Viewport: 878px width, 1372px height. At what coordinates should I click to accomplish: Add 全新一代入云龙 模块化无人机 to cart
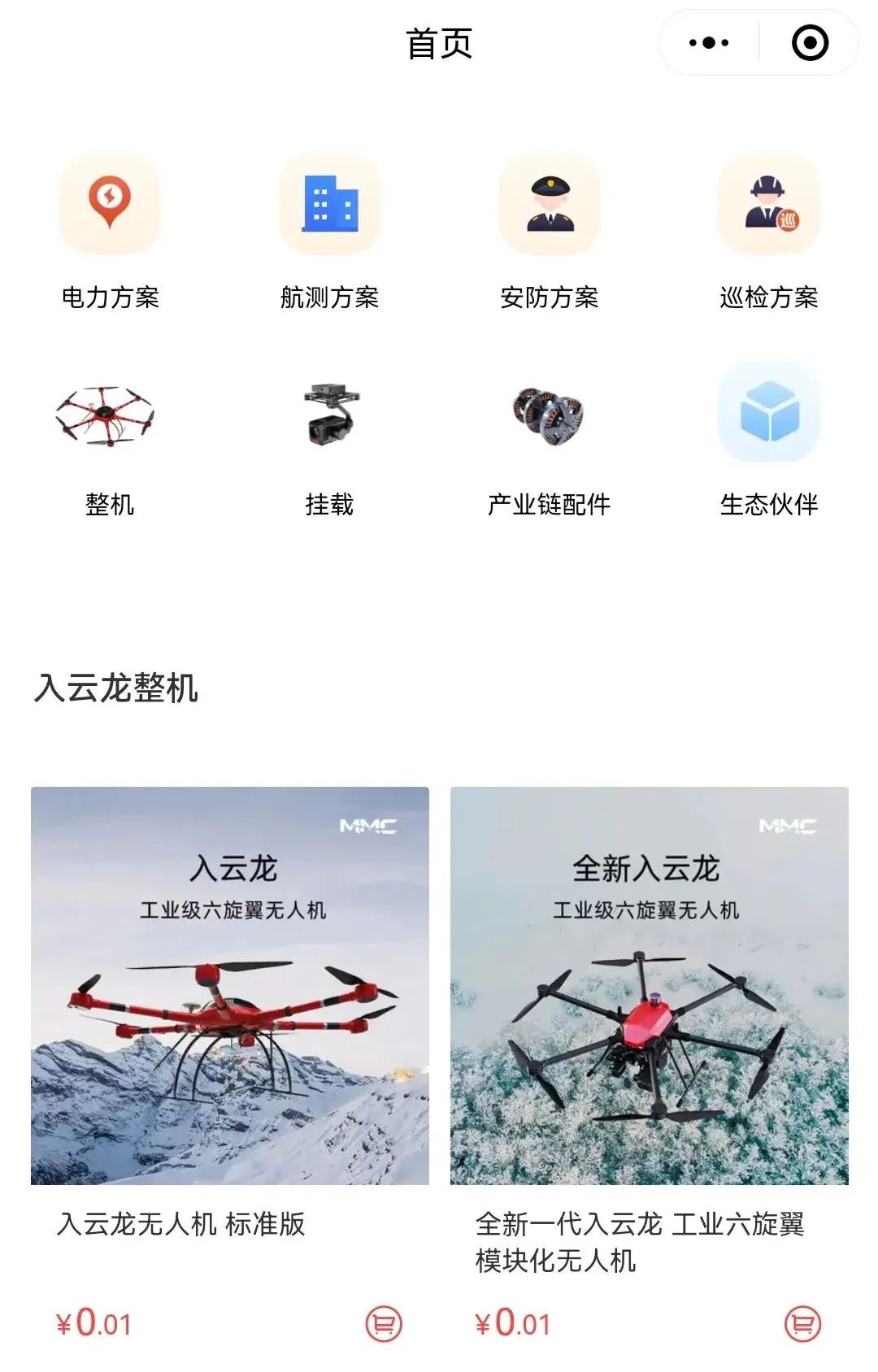802,1324
